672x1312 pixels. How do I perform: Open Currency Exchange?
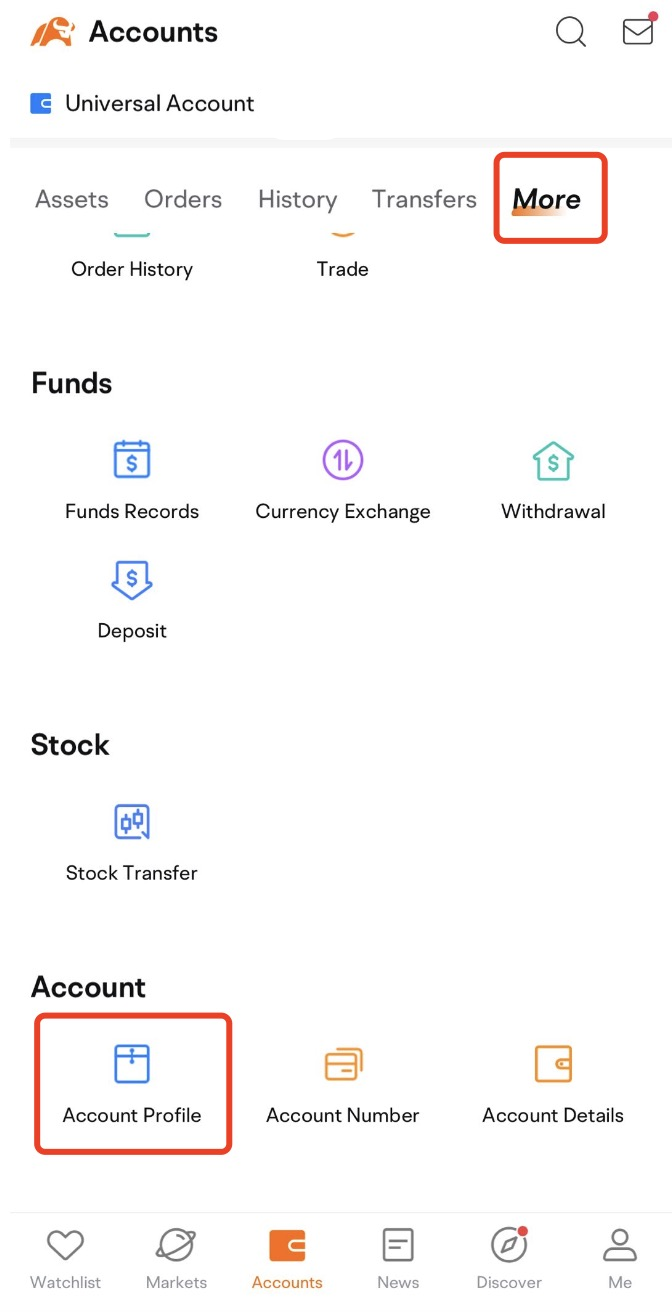343,480
